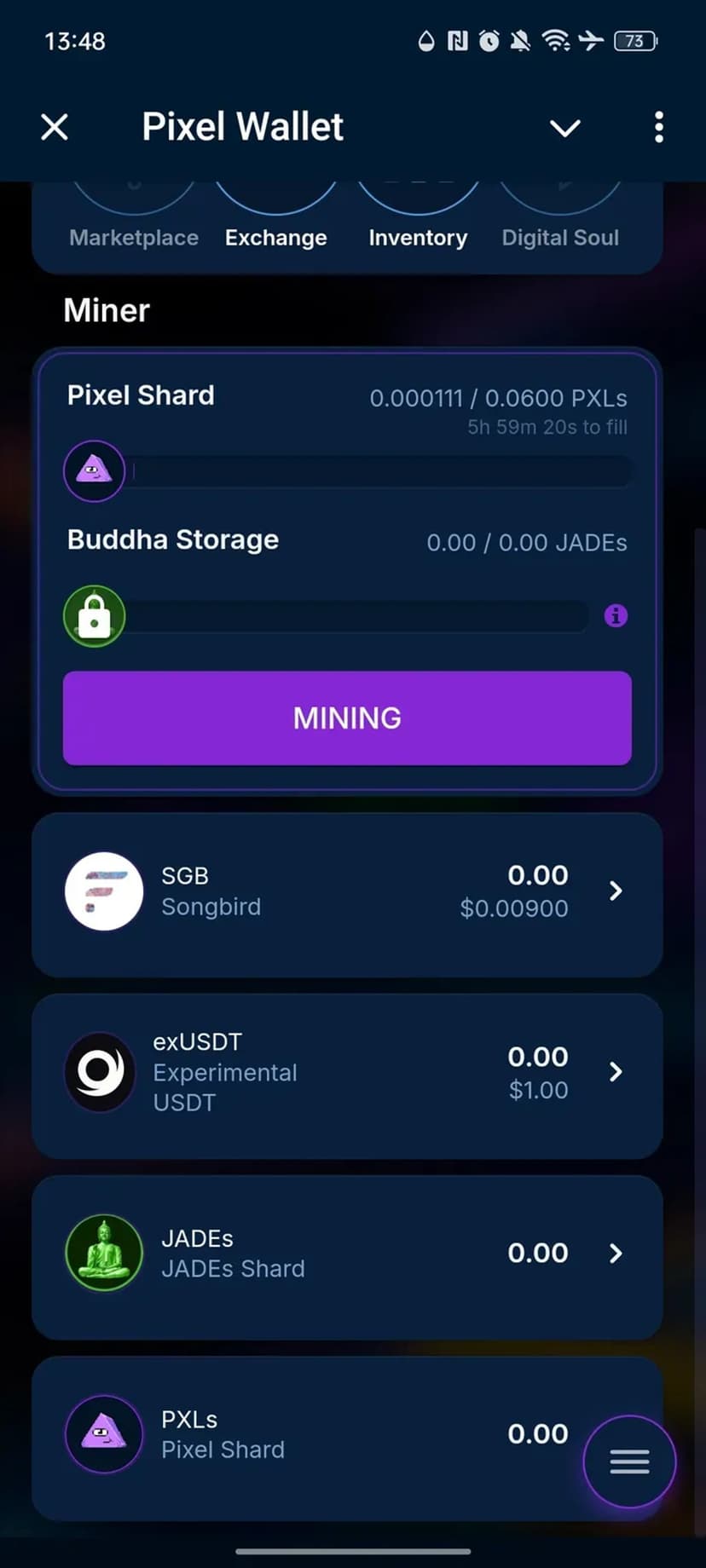
Task: Tap the purple MINING button
Action: (347, 718)
